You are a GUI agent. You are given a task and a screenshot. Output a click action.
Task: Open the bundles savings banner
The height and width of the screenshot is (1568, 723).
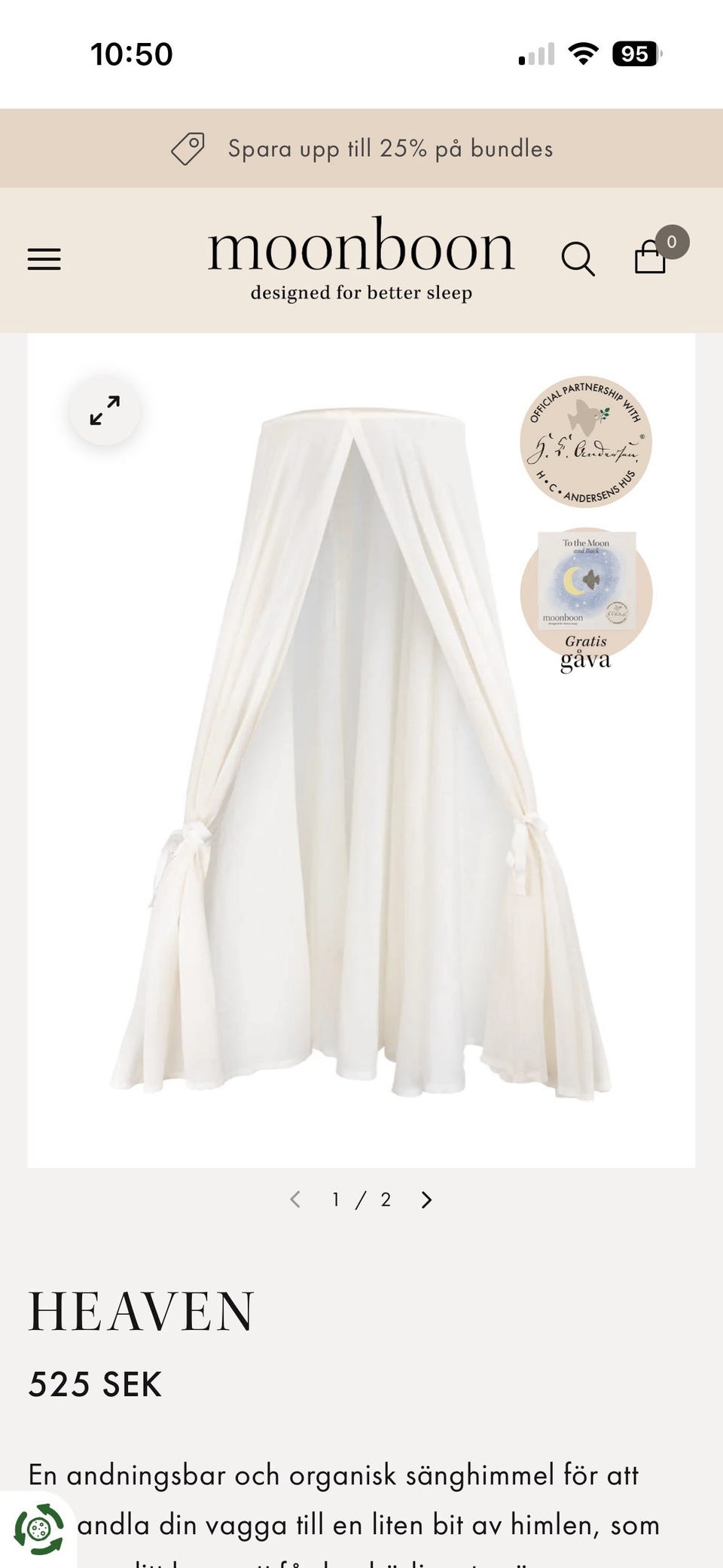pyautogui.click(x=361, y=148)
